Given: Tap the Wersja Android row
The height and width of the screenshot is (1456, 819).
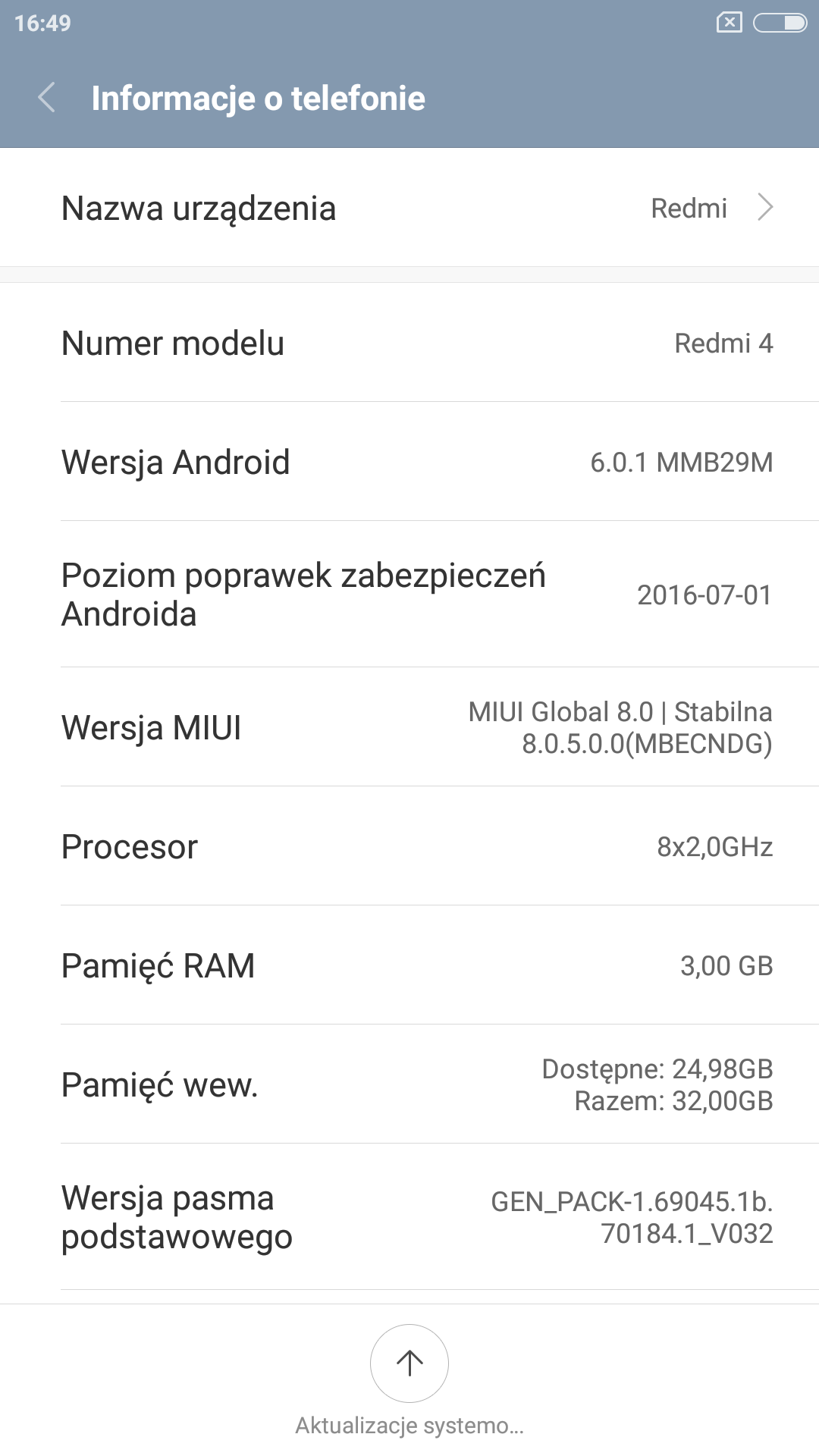Looking at the screenshot, I should point(409,462).
